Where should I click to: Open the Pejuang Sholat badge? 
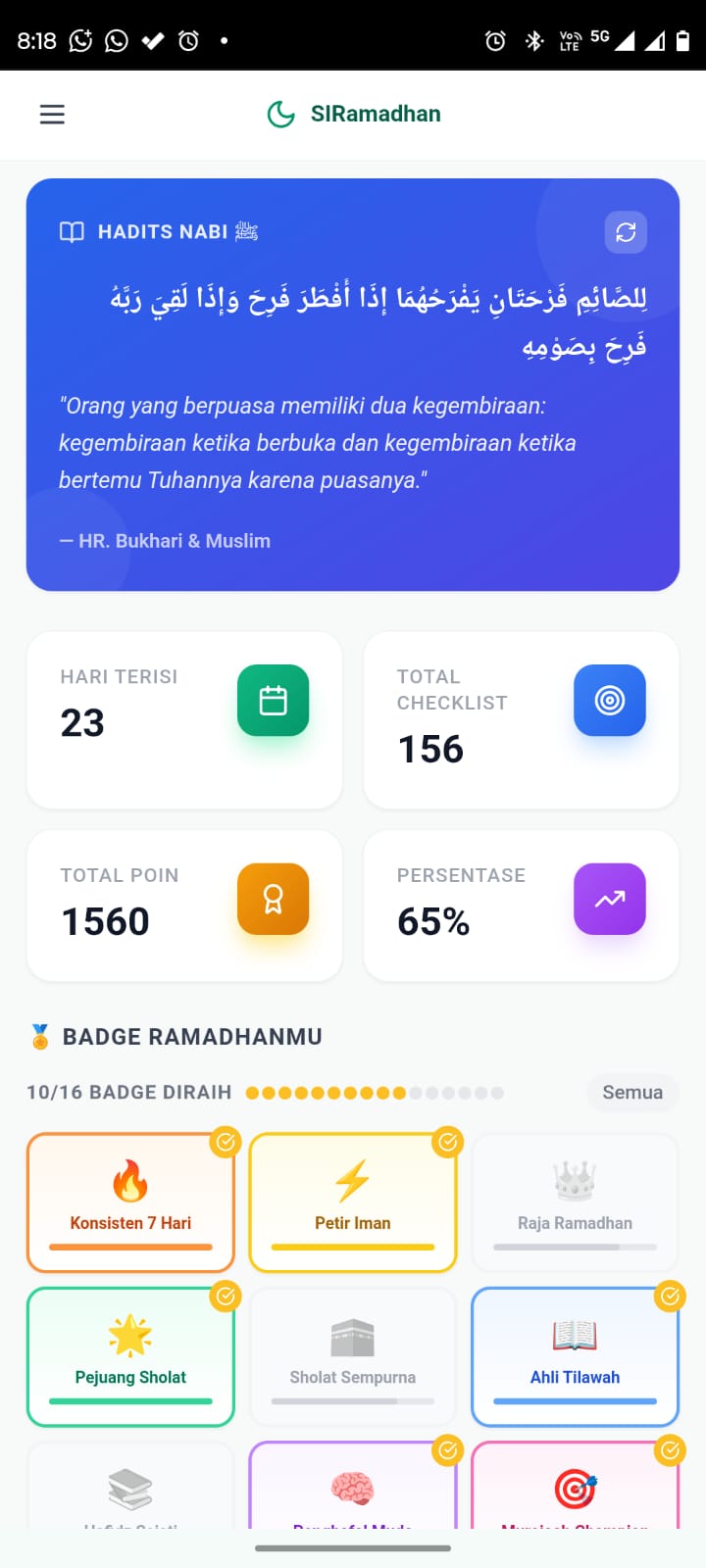pyautogui.click(x=130, y=1356)
